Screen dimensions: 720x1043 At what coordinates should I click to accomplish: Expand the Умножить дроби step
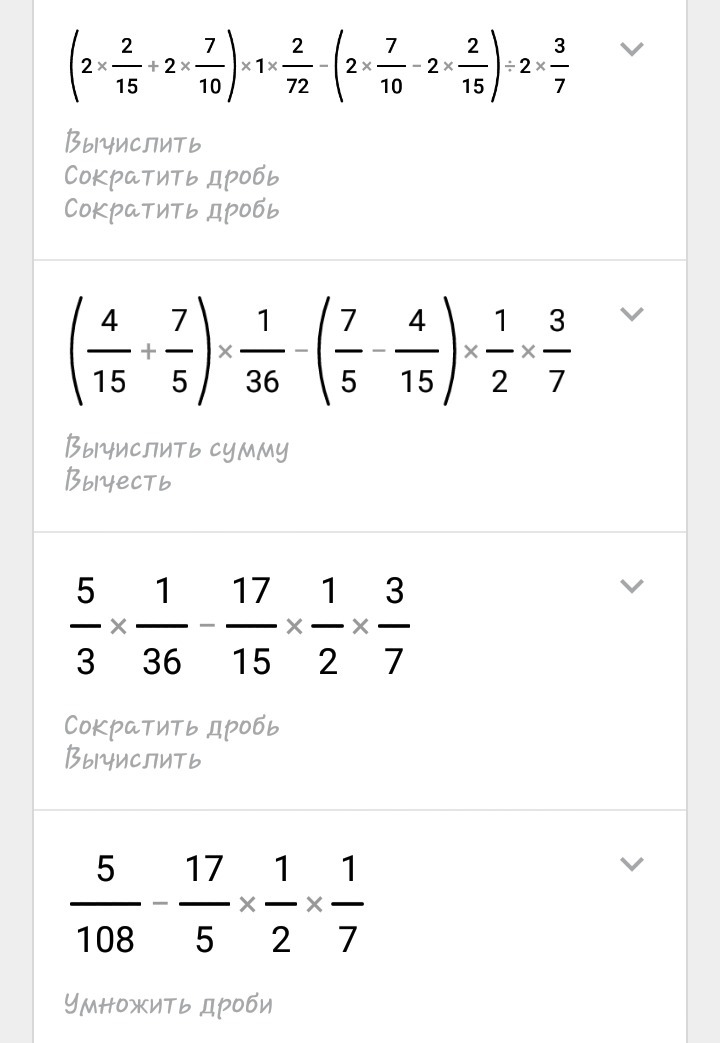click(x=631, y=864)
